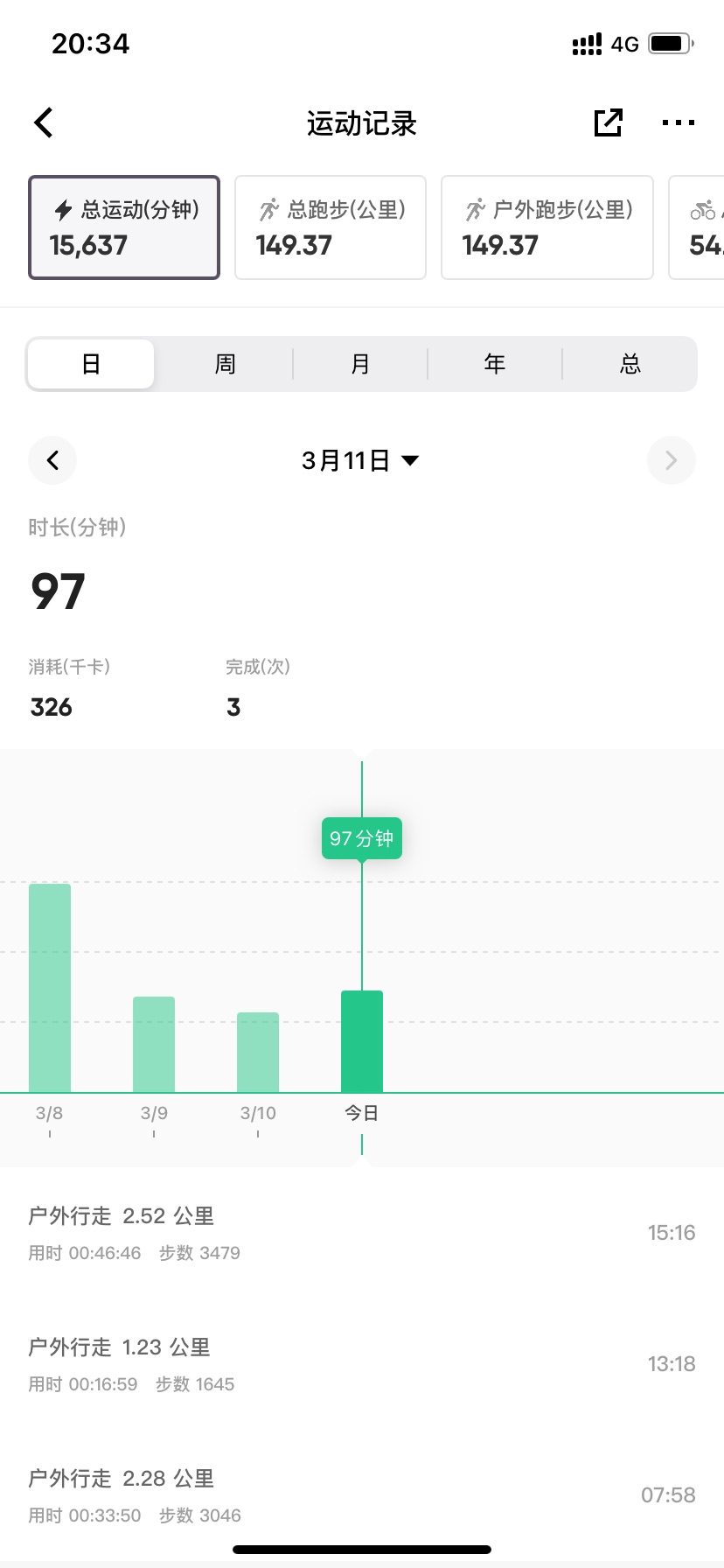Open the 3月11日 date dropdown
724x1568 pixels.
(x=360, y=460)
